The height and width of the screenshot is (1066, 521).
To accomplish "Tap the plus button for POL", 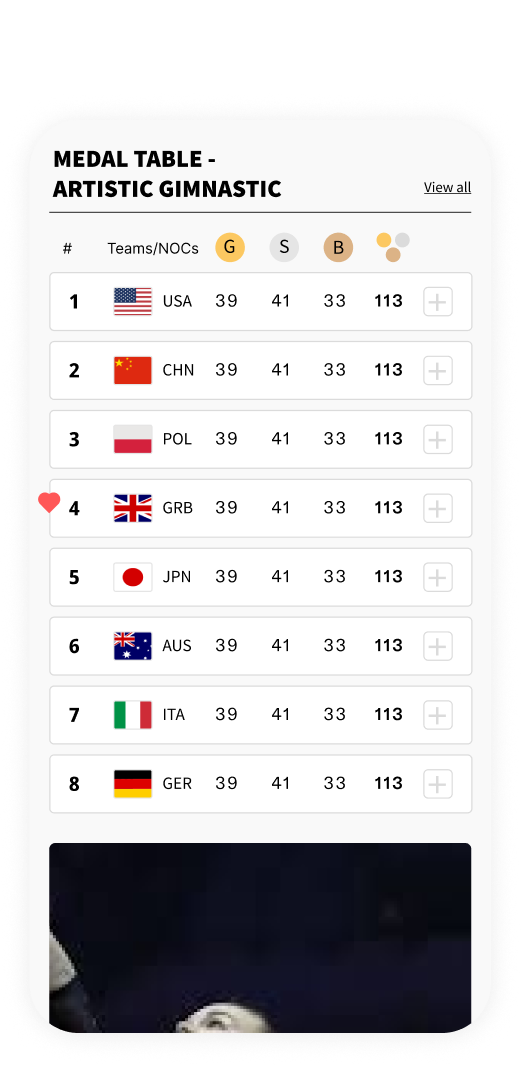I will click(x=438, y=439).
